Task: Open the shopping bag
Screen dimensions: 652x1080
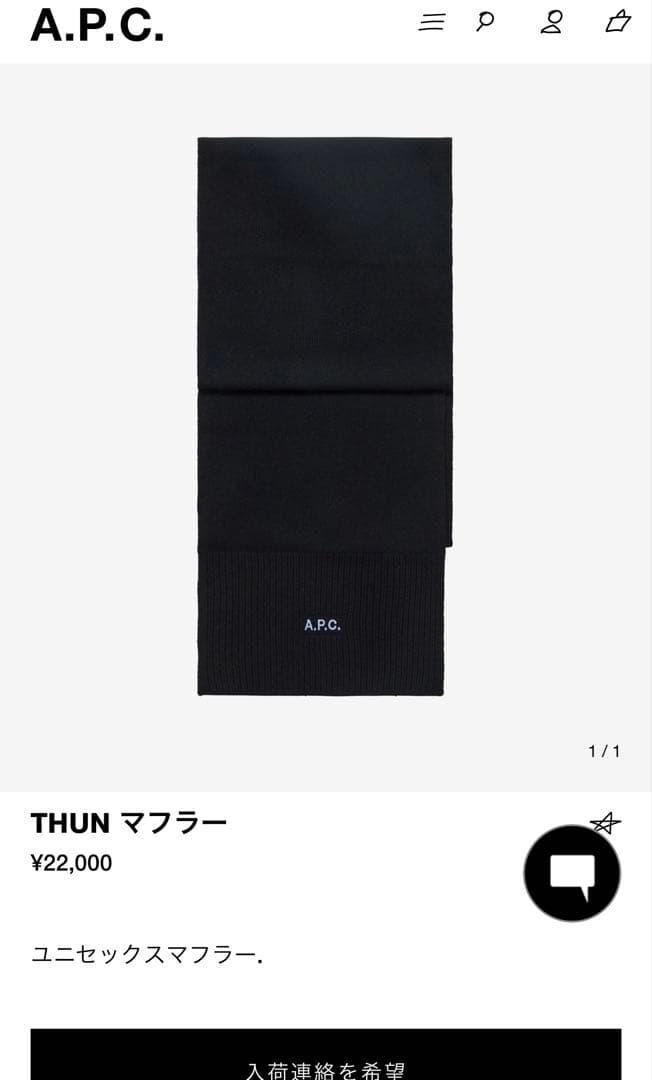Action: (x=618, y=21)
